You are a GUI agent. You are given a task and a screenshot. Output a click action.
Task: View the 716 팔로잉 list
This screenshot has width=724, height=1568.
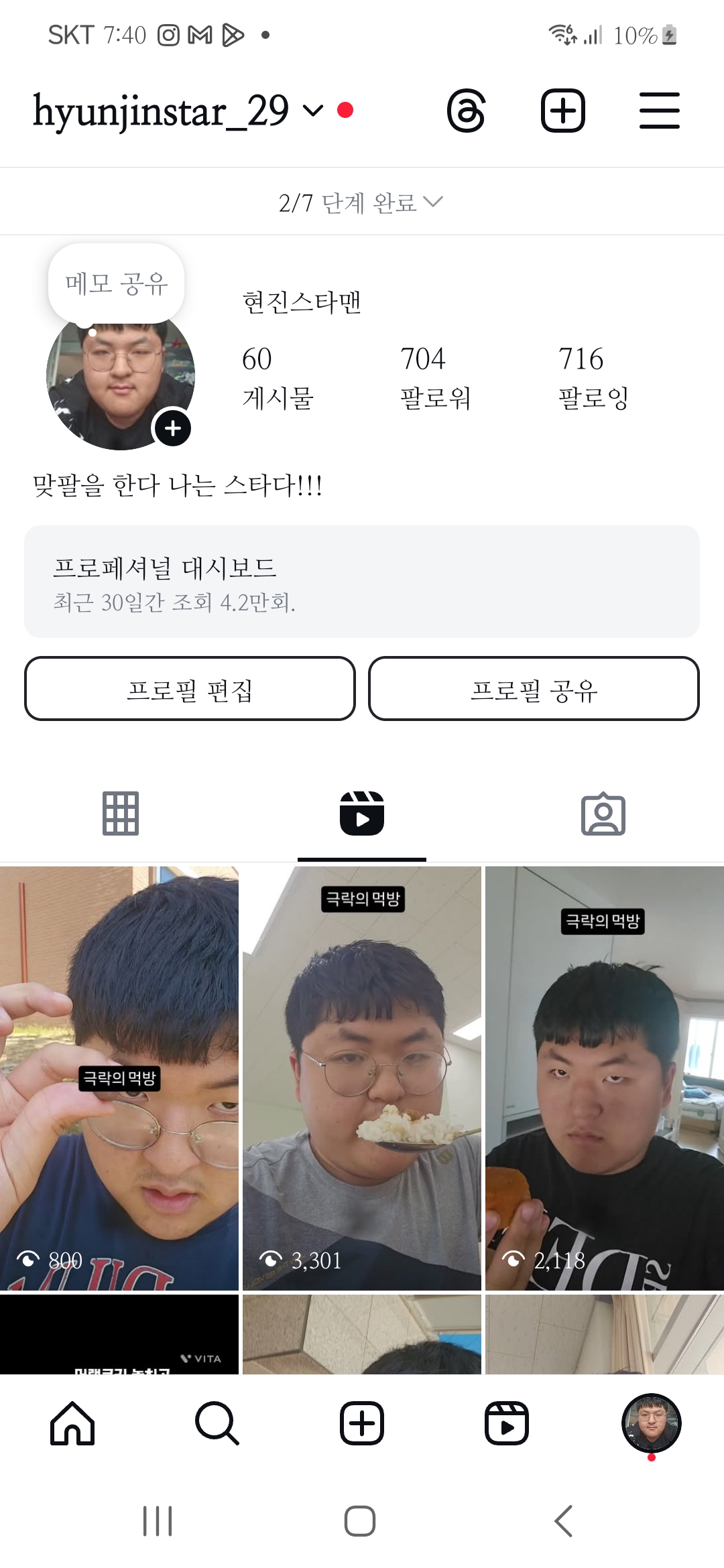(593, 377)
